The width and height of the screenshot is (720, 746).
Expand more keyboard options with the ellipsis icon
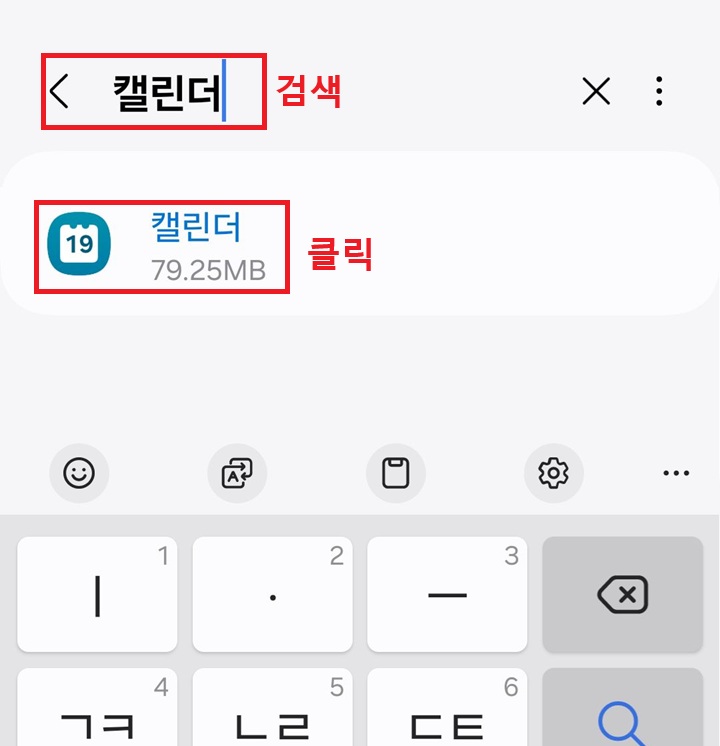[x=677, y=474]
